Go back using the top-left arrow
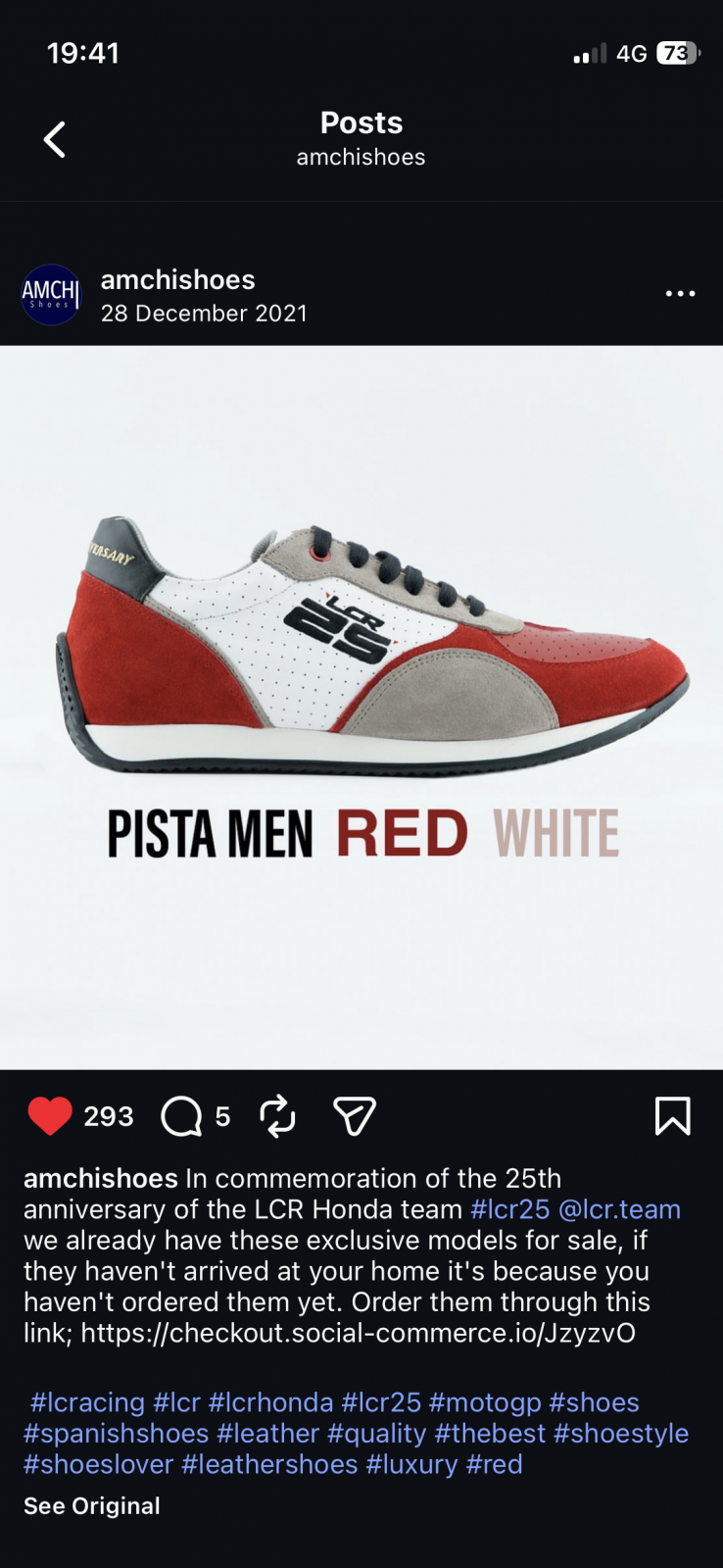 click(x=55, y=139)
